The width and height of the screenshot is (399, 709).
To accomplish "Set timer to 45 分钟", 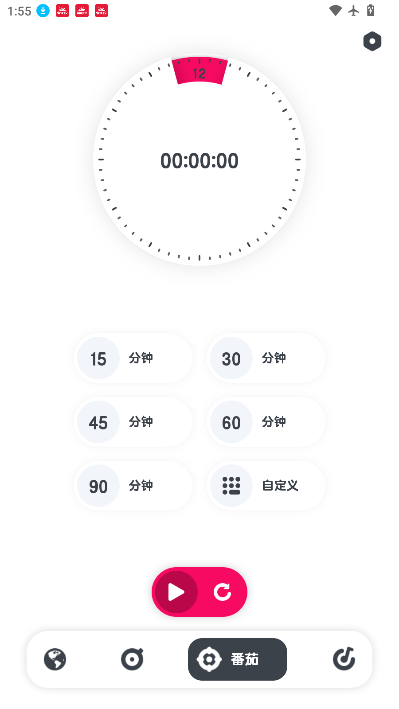I will click(x=133, y=422).
